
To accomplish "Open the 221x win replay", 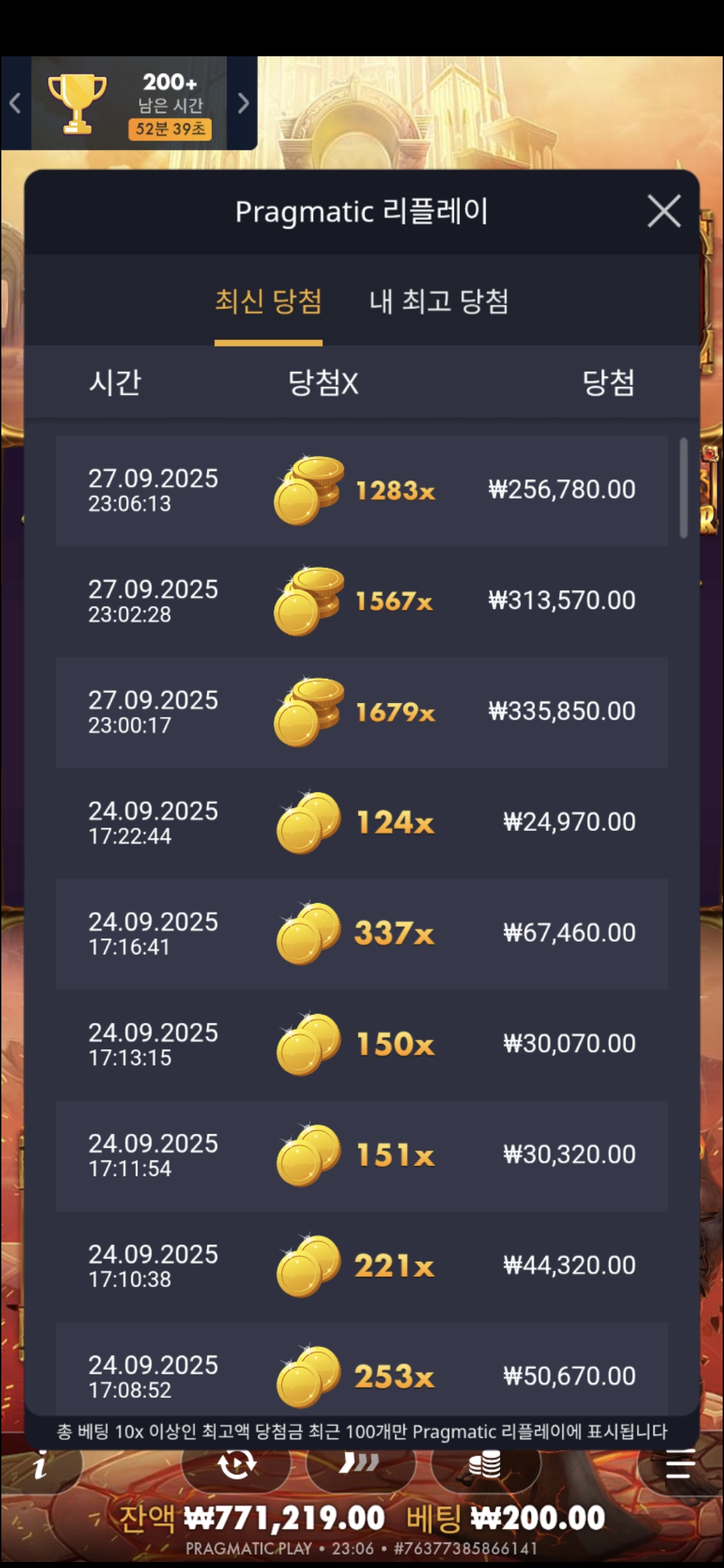I will coord(362,1265).
